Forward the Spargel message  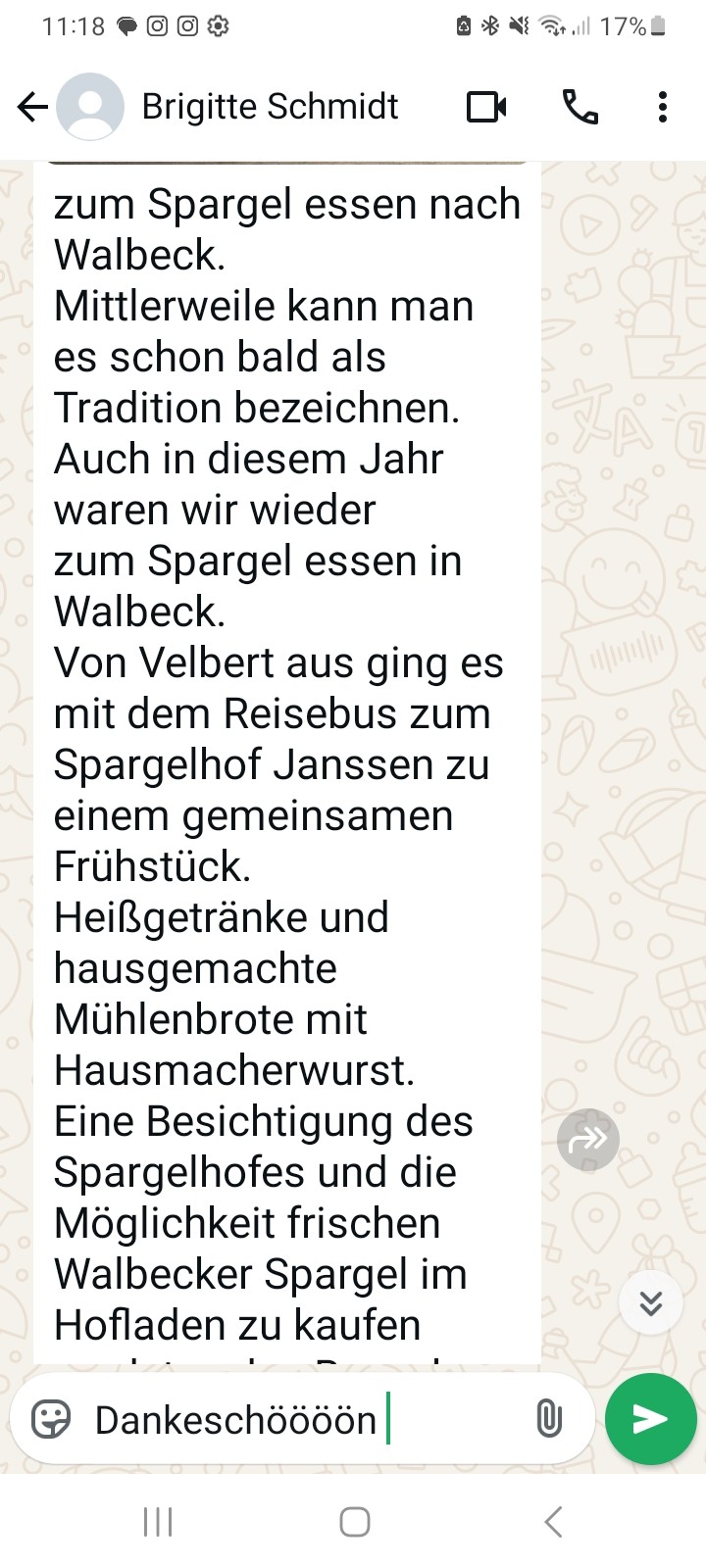coord(587,1139)
